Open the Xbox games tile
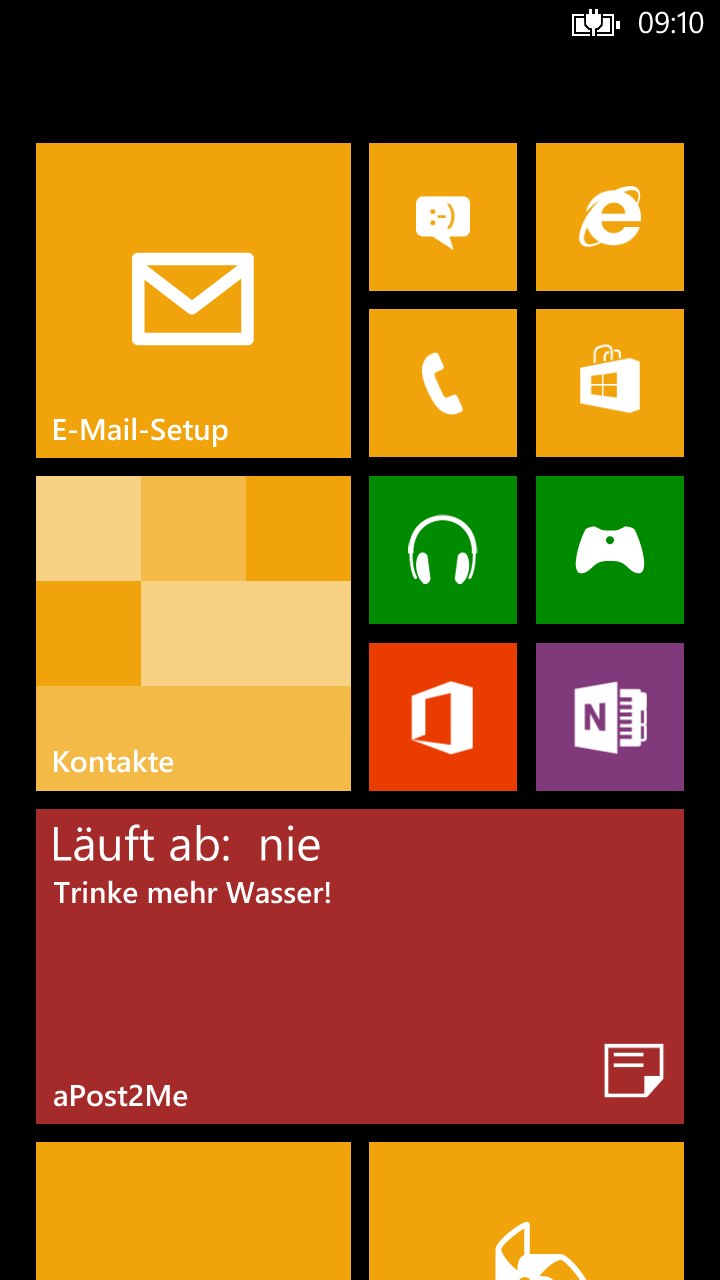The image size is (720, 1280). [610, 550]
